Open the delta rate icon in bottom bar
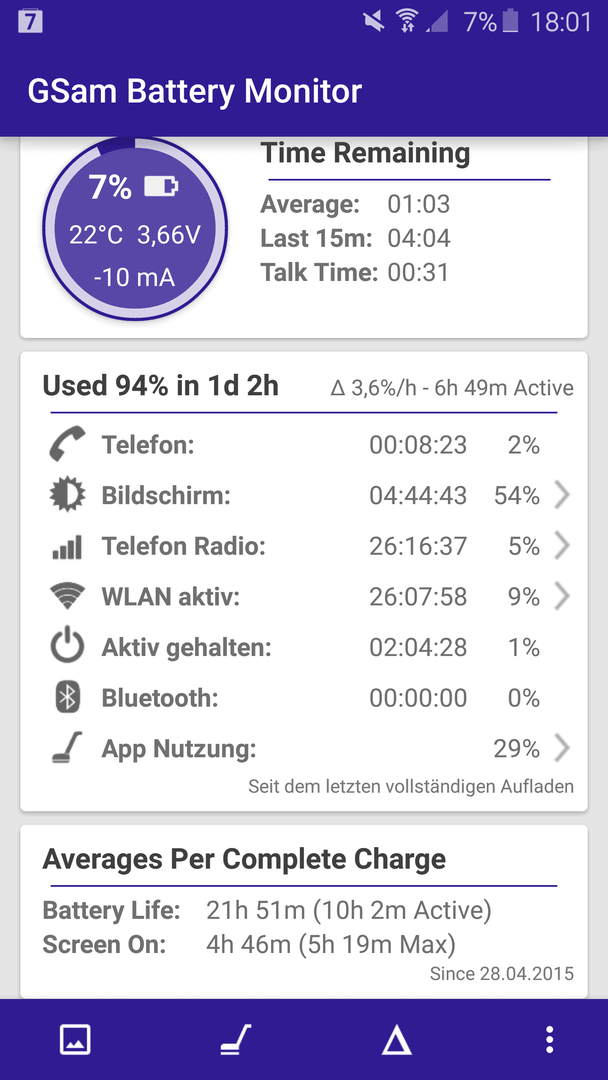 point(397,1039)
